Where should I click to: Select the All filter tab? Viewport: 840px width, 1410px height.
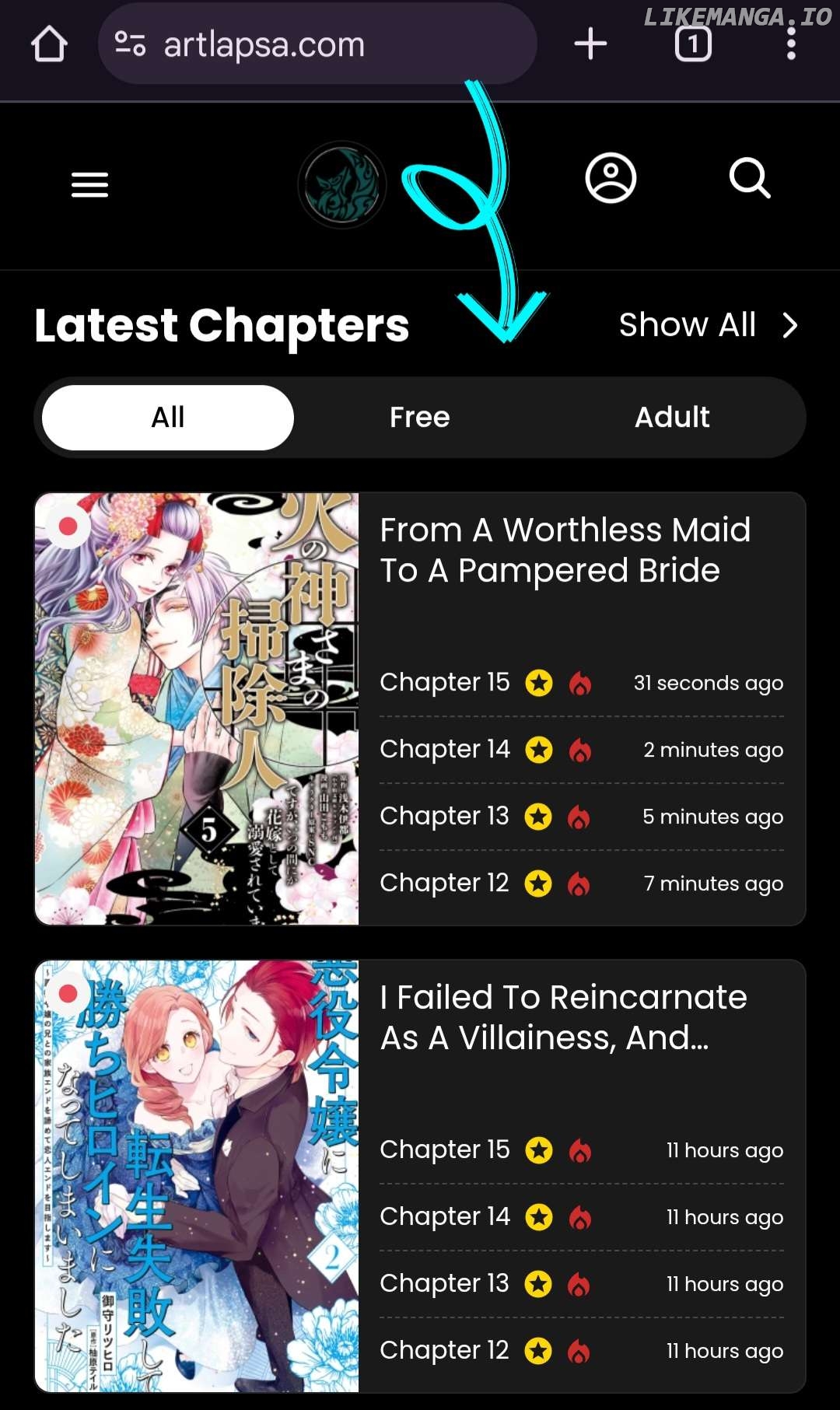pyautogui.click(x=168, y=418)
